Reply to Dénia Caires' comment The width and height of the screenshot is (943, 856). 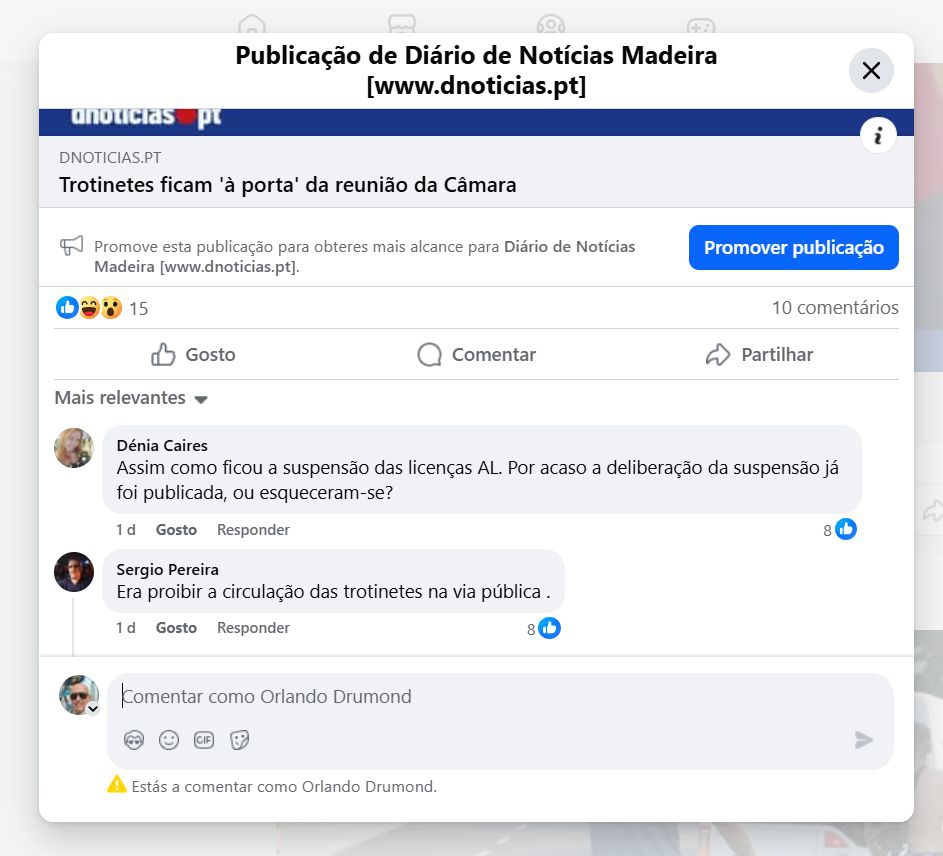pyautogui.click(x=253, y=530)
